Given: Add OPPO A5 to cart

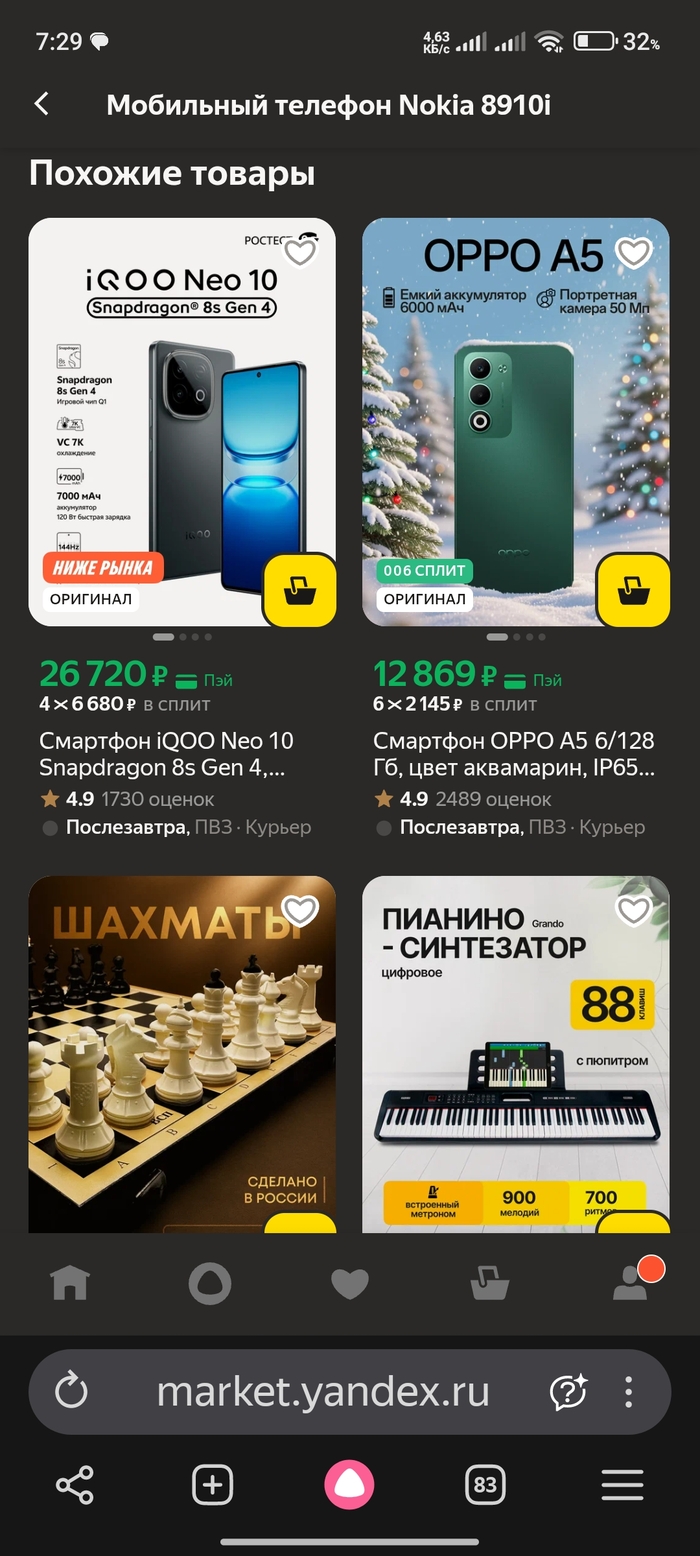Looking at the screenshot, I should (x=633, y=591).
